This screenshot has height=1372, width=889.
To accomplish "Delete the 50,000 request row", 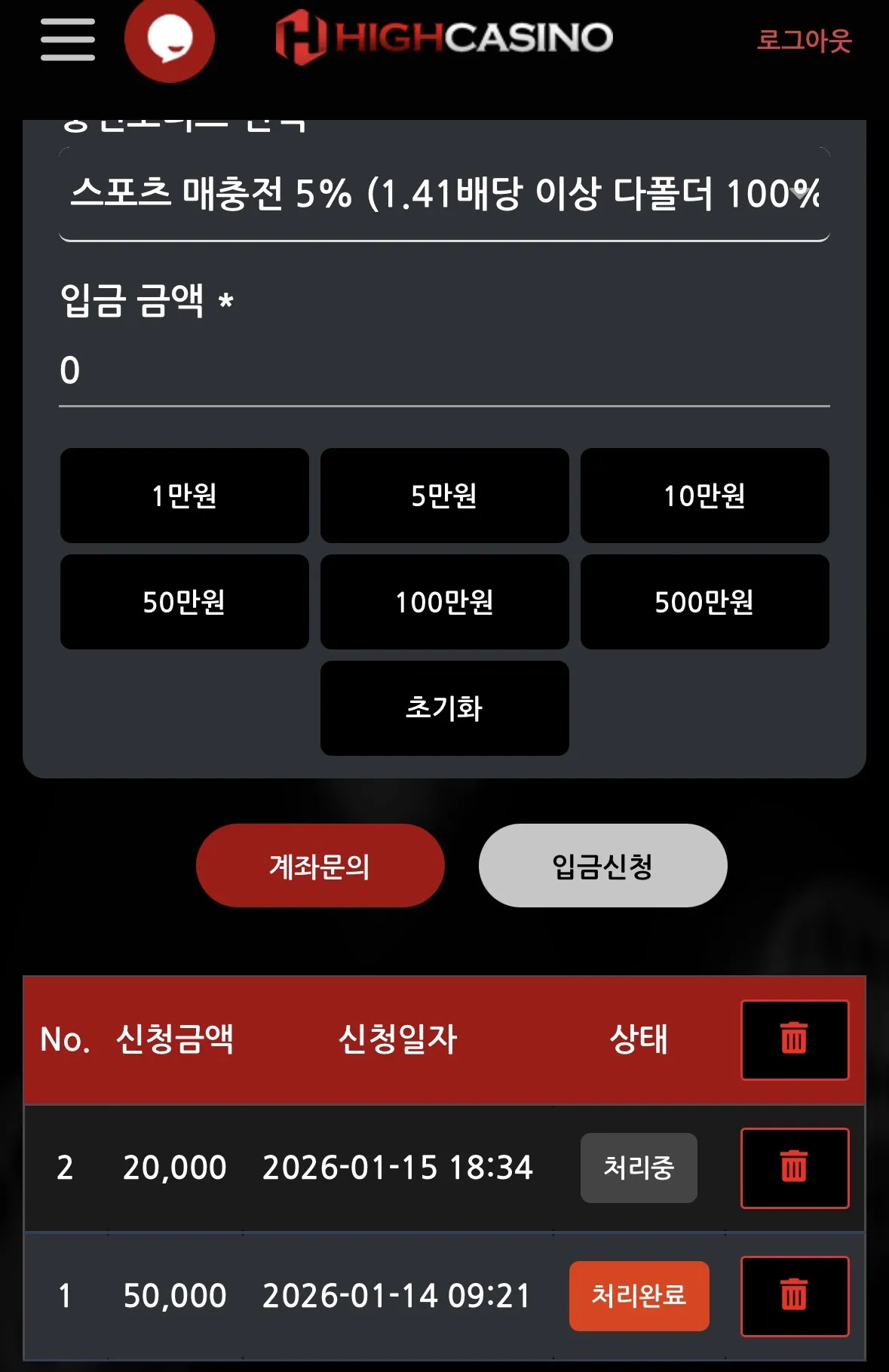I will [x=795, y=1297].
